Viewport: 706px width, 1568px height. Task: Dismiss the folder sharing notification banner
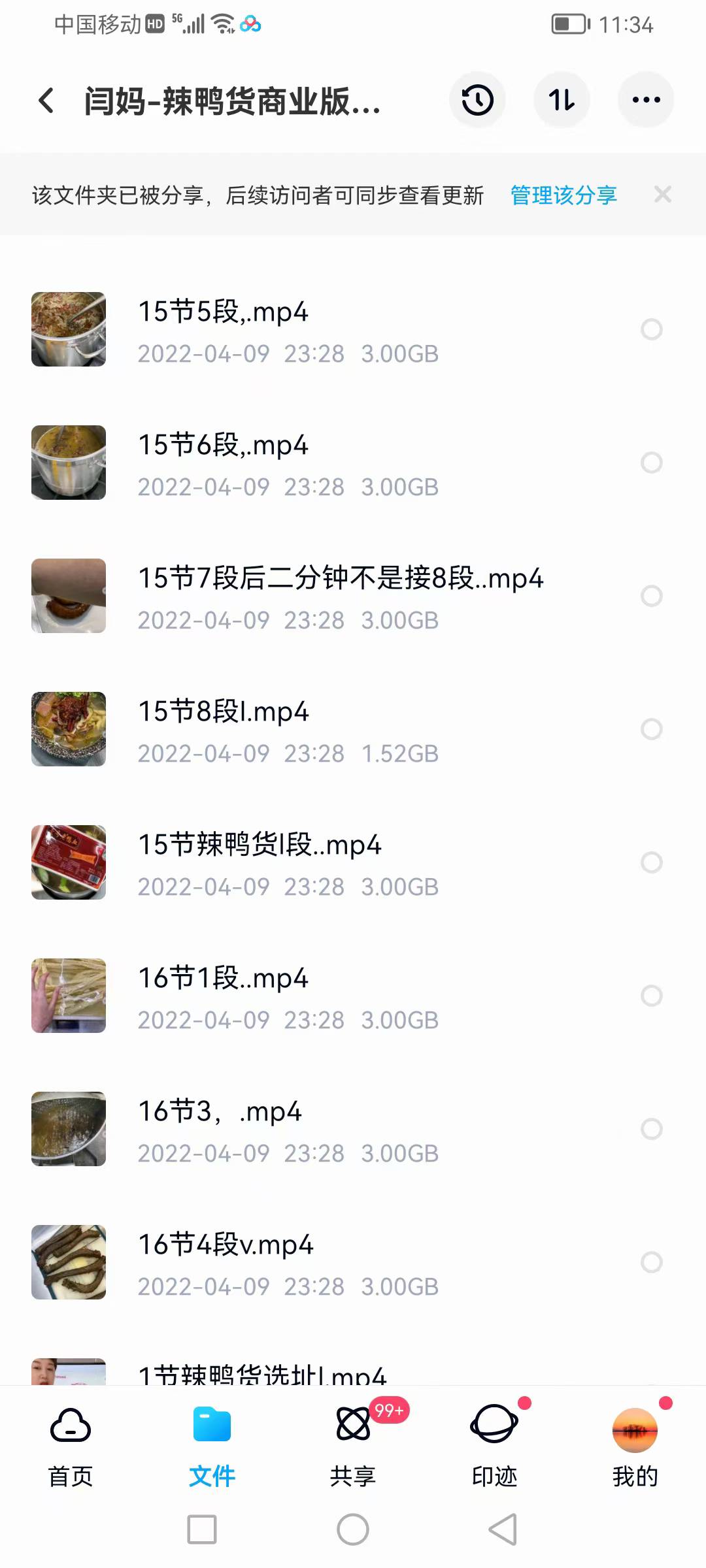pos(663,194)
